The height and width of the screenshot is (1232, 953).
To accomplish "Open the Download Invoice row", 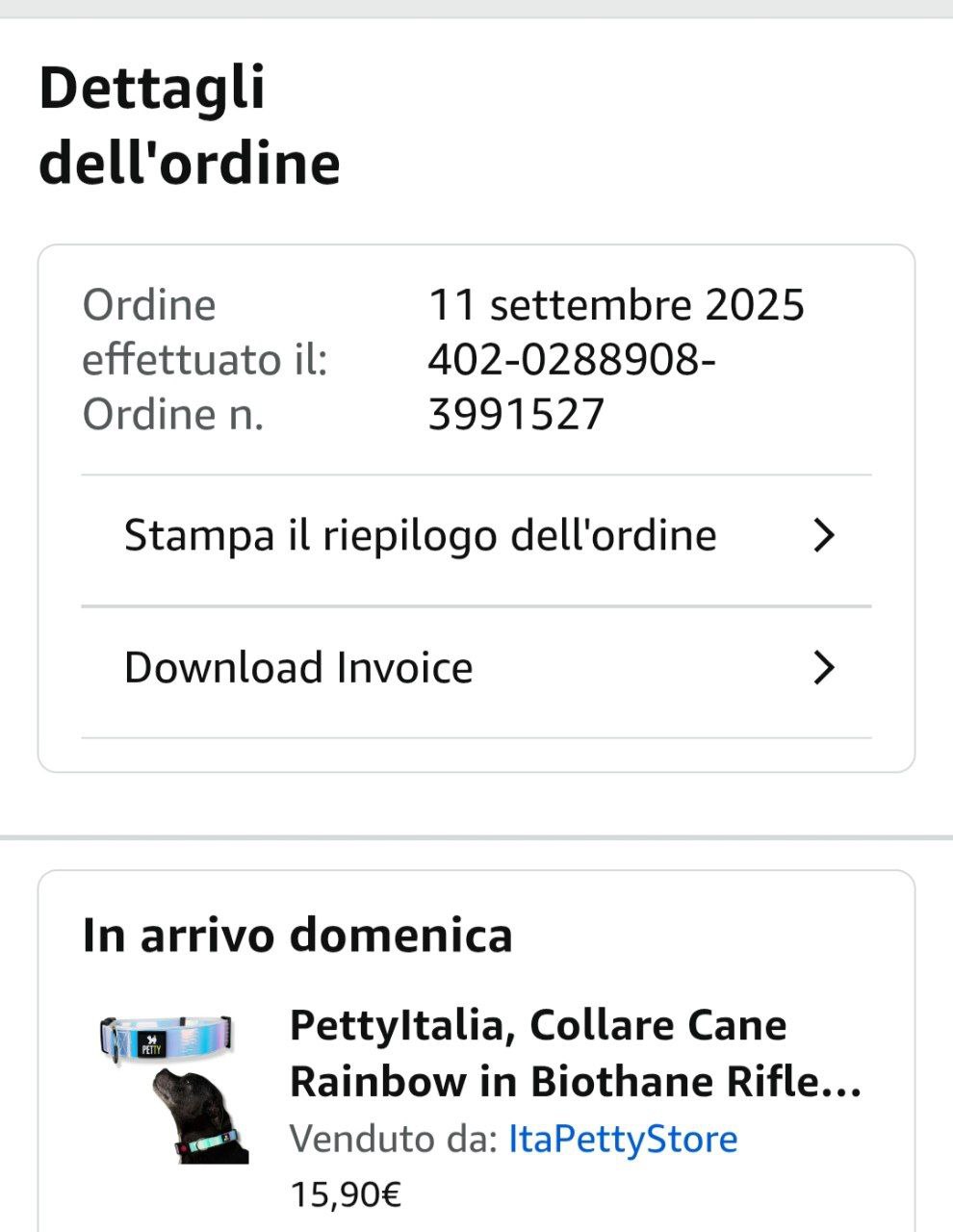I will click(x=476, y=668).
